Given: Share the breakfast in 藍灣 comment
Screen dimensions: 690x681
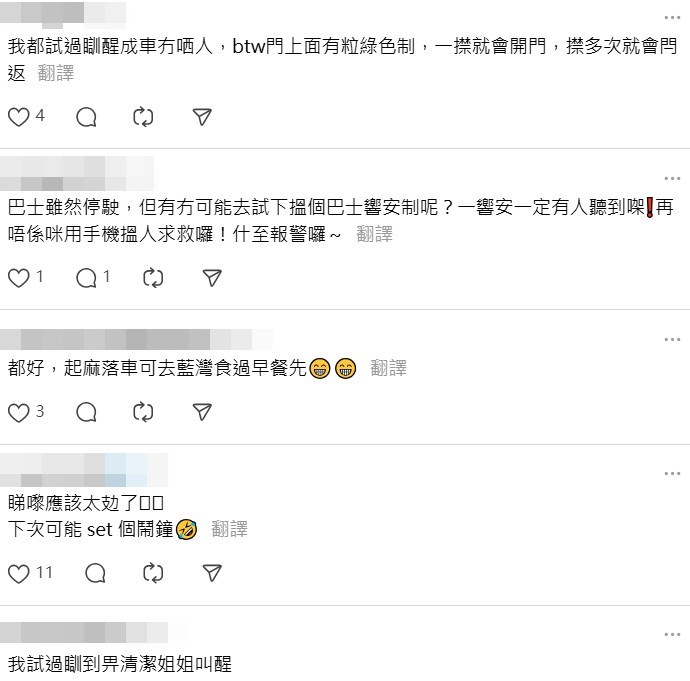Looking at the screenshot, I should pos(201,412).
